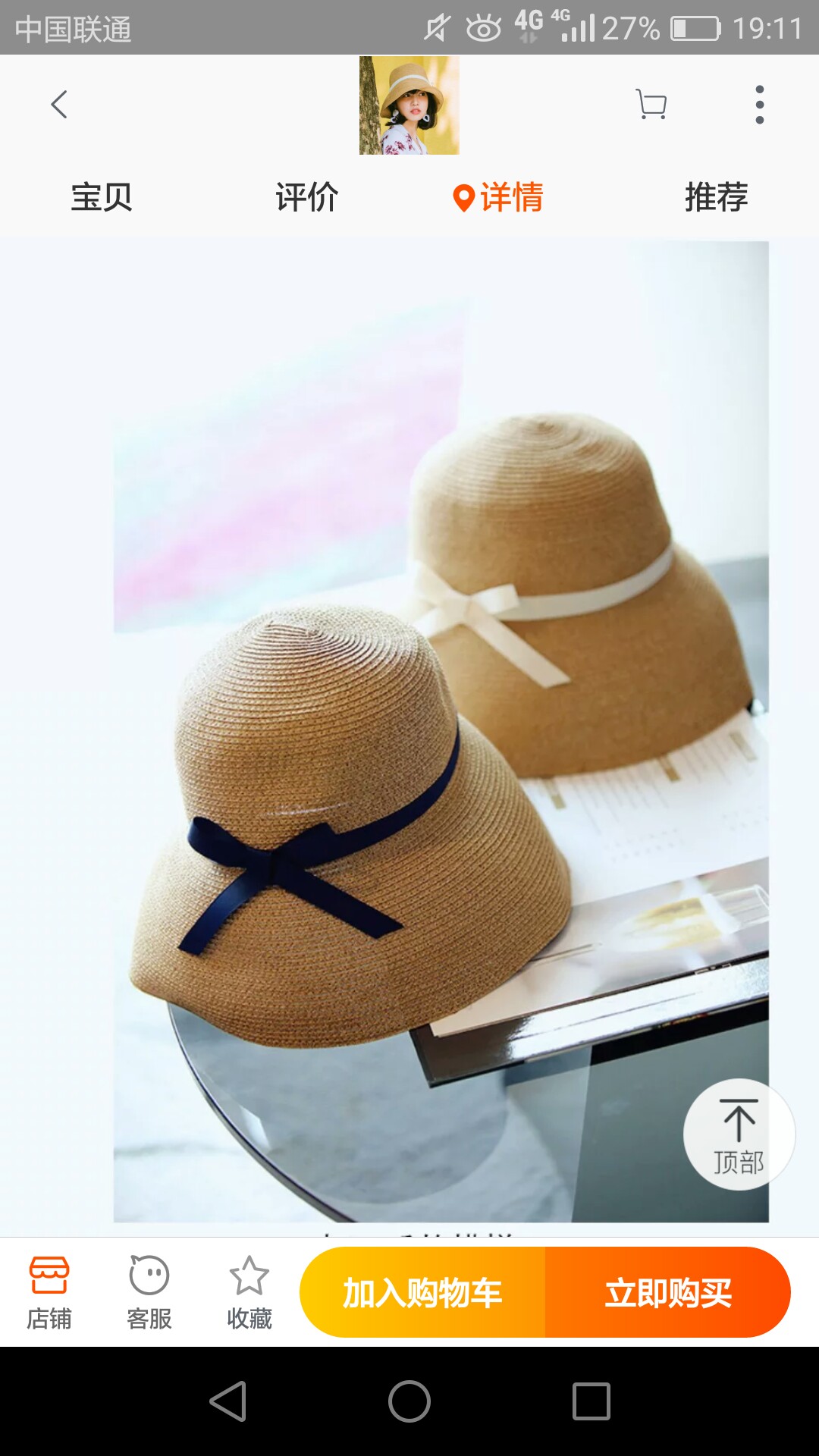Add item to 收藏 favorites

tap(249, 1293)
